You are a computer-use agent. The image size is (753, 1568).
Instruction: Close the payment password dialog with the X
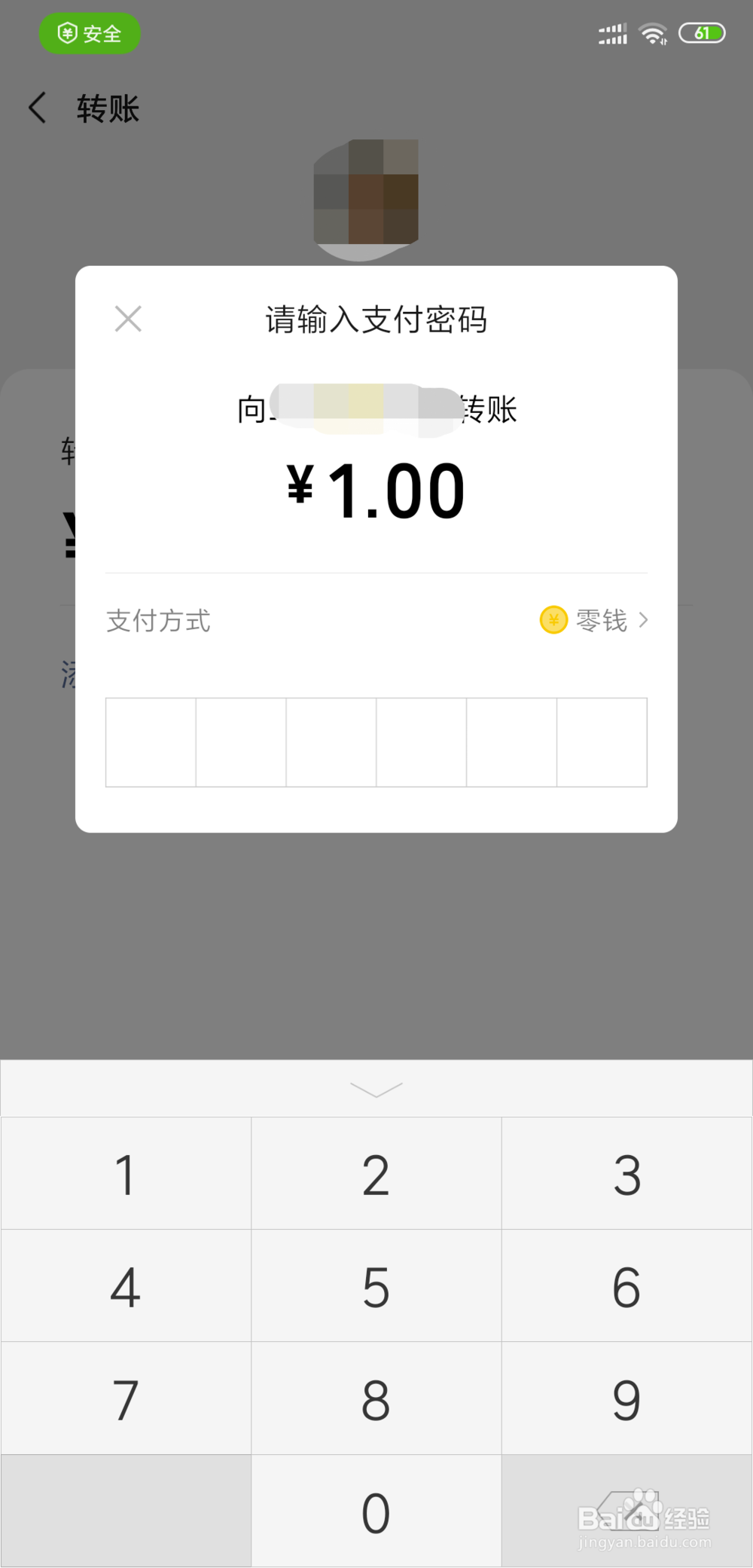click(x=128, y=319)
